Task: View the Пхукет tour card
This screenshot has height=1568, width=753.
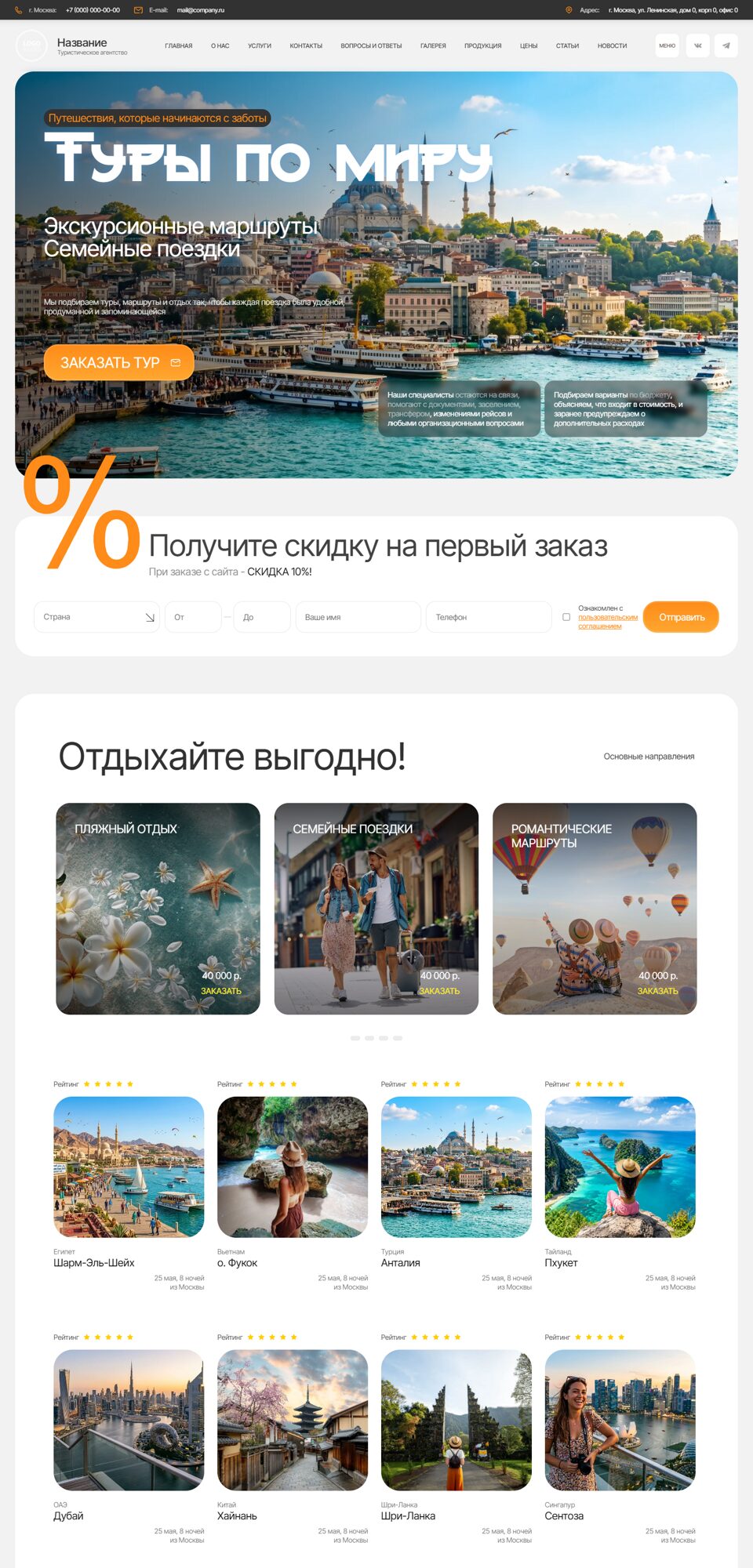Action: click(620, 1184)
